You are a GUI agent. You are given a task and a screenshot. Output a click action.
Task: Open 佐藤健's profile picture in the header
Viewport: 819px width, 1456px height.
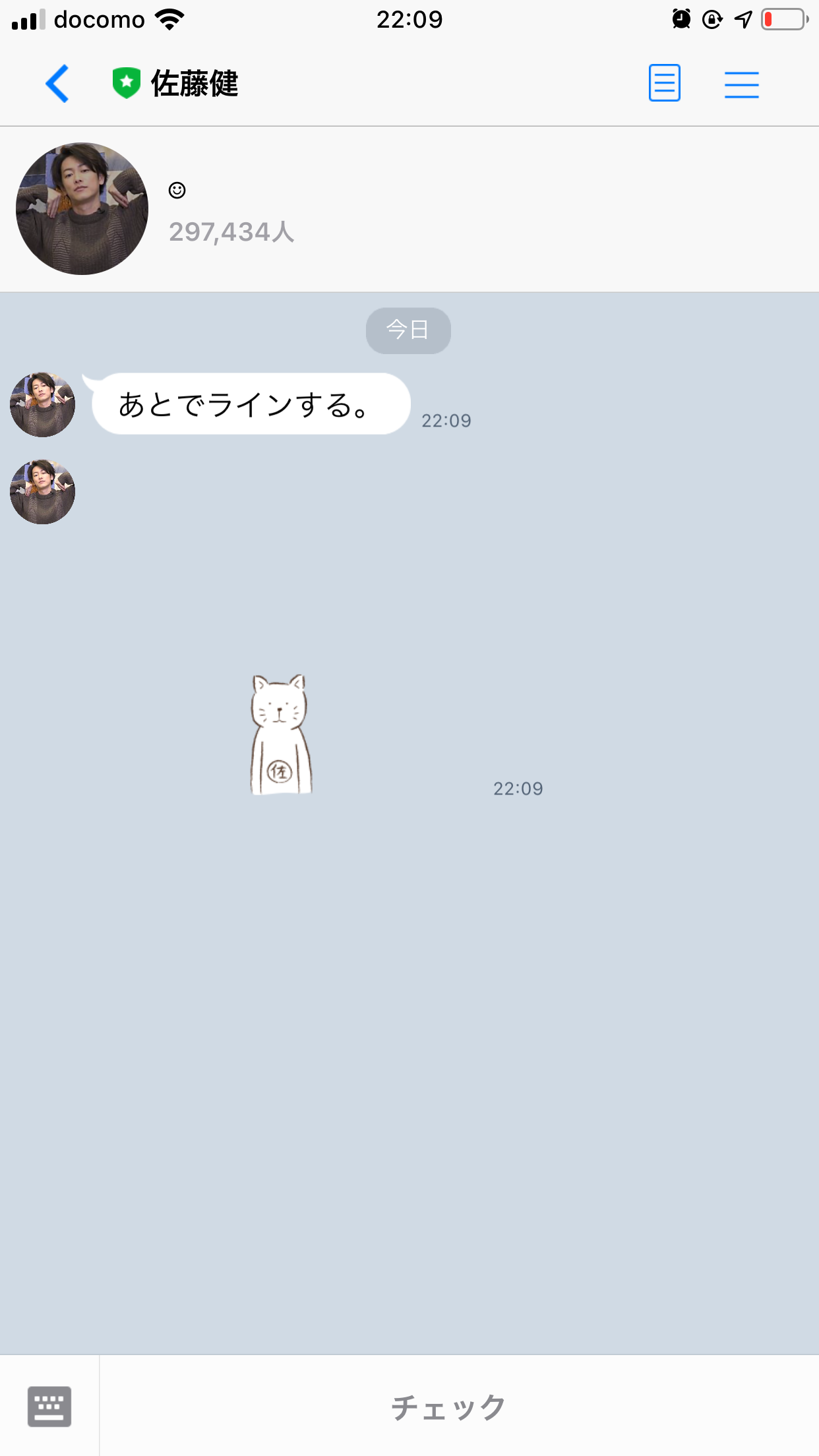(82, 208)
